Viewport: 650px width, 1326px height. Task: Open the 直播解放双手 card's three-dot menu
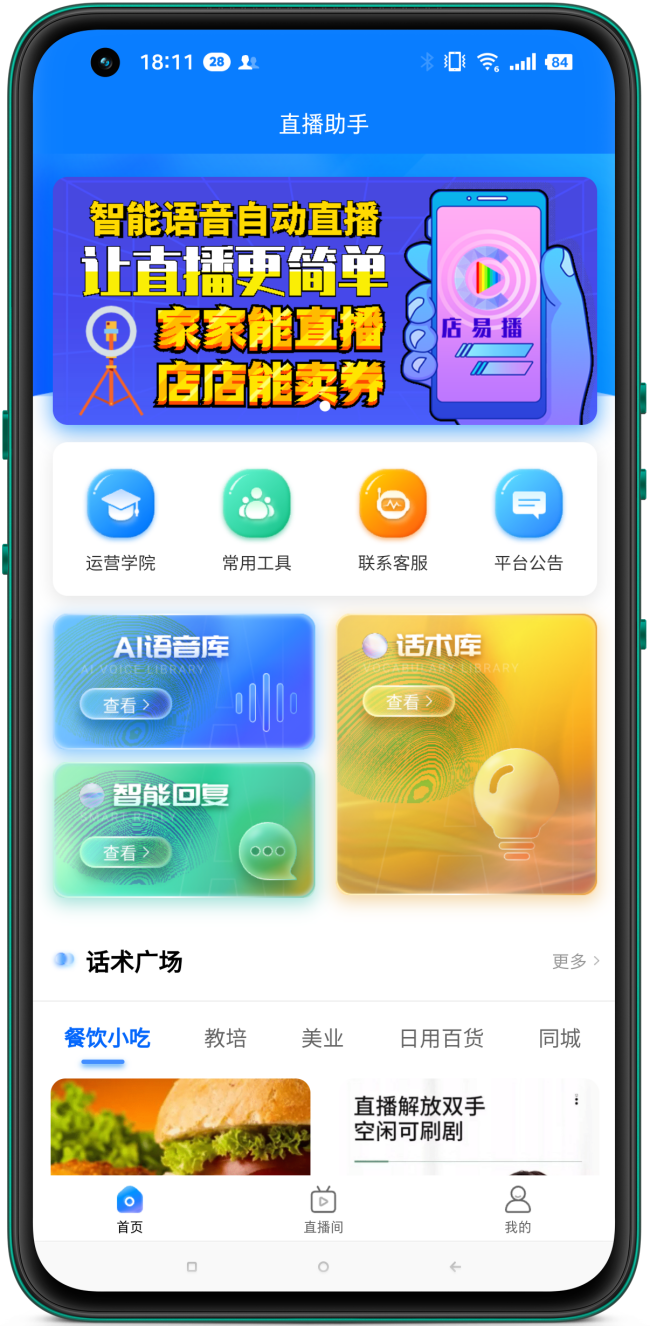(577, 1100)
